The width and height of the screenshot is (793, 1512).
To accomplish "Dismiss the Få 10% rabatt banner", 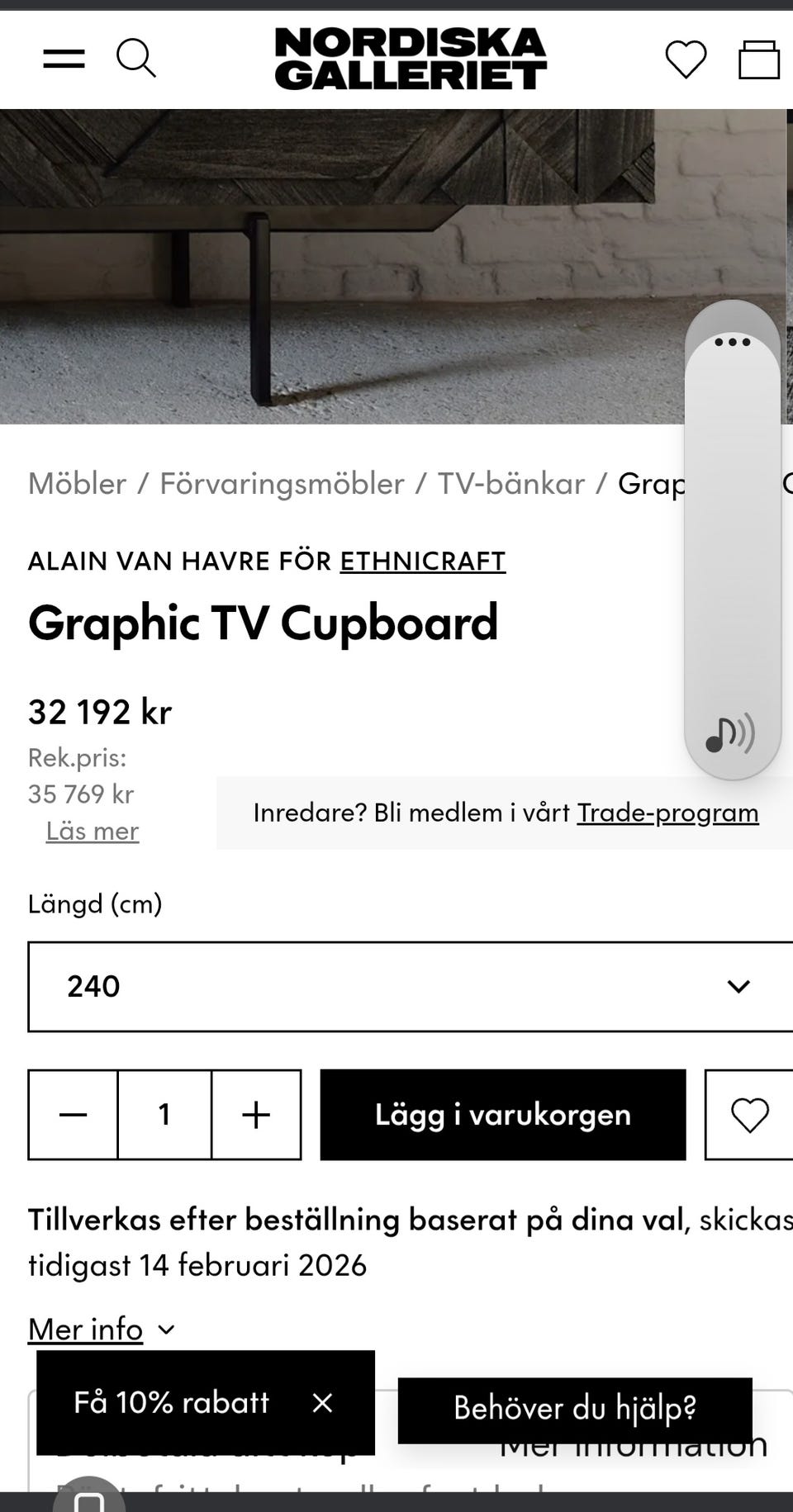I will click(x=321, y=1402).
